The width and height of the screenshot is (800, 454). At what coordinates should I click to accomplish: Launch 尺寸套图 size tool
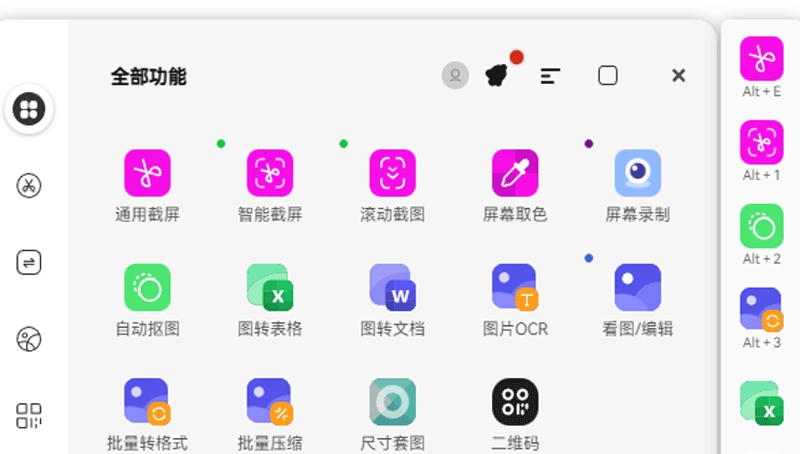[x=393, y=402]
